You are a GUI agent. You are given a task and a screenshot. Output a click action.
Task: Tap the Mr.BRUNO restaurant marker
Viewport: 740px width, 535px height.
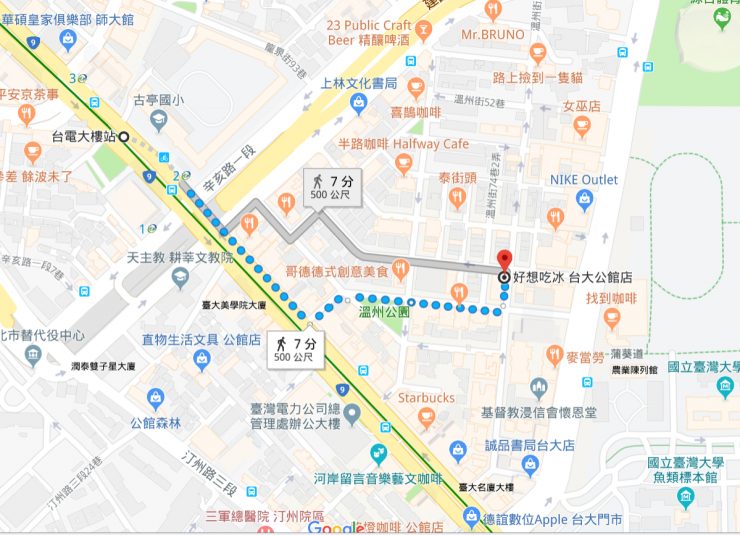491,12
